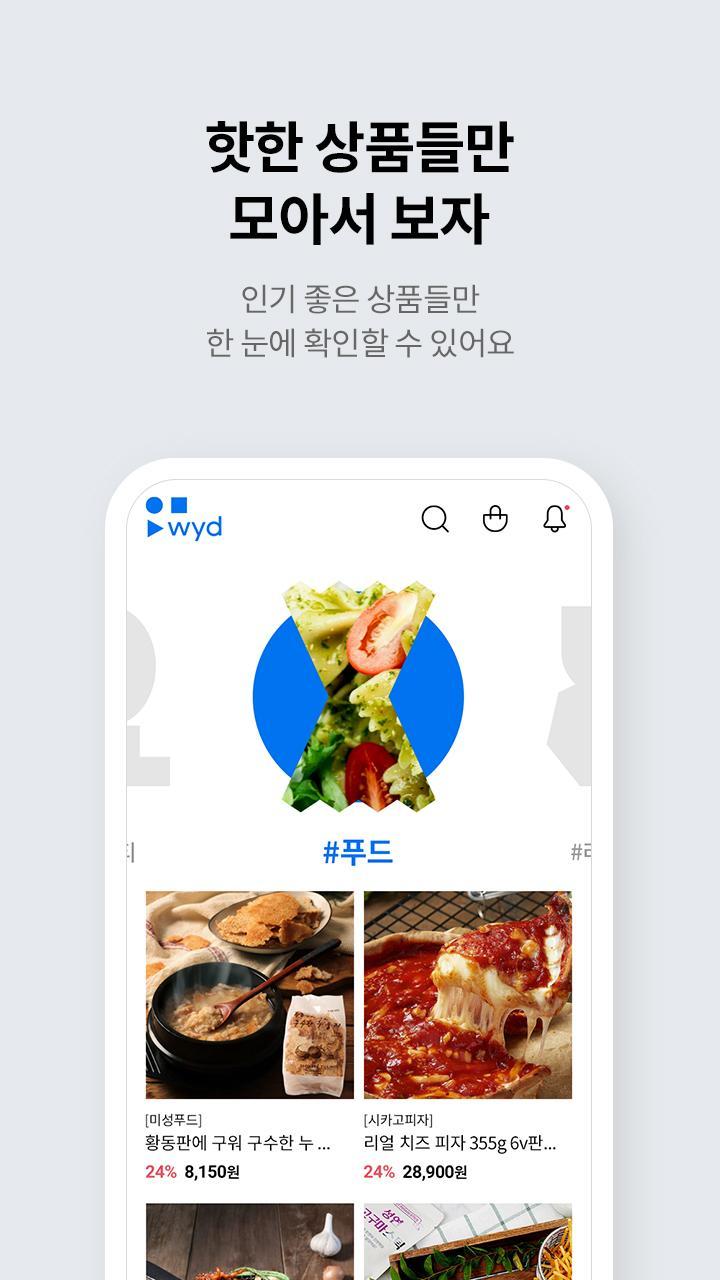Tap the wyd logo
720x1280 pixels.
tap(181, 520)
